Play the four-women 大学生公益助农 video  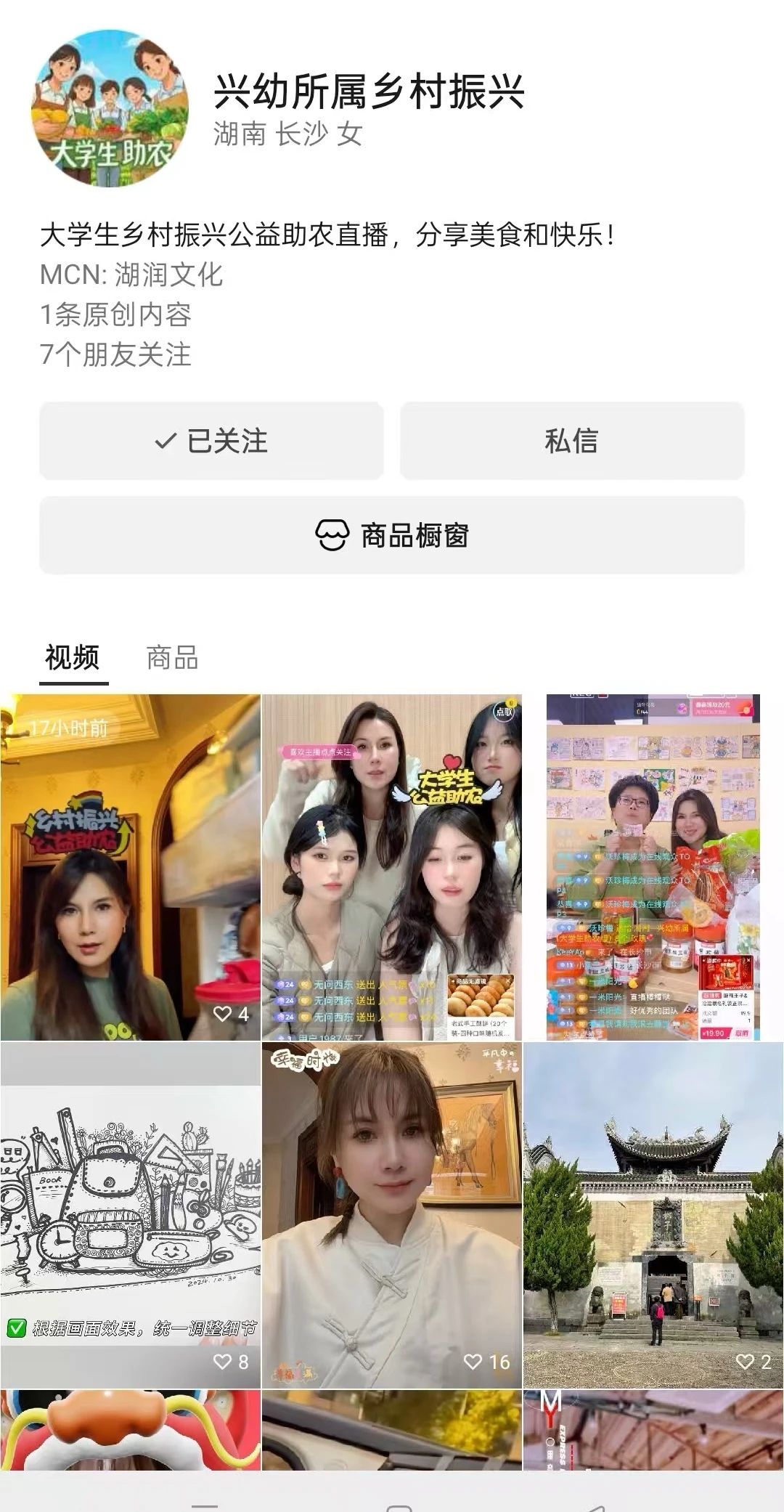click(392, 867)
